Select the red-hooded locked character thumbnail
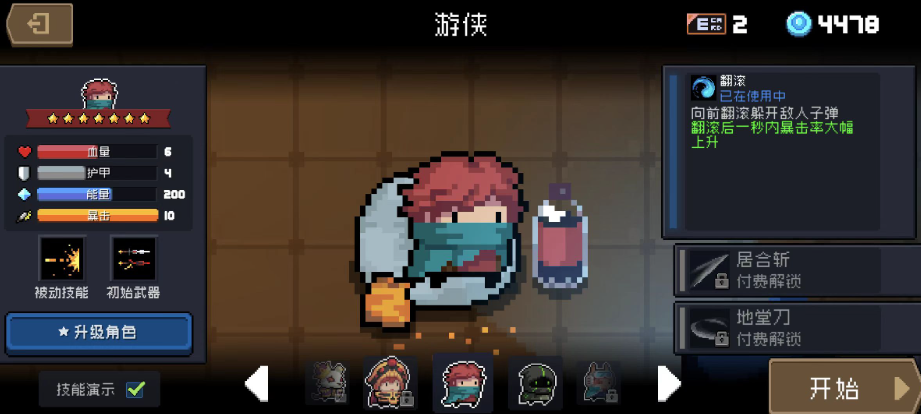The height and width of the screenshot is (414, 921). coord(389,383)
